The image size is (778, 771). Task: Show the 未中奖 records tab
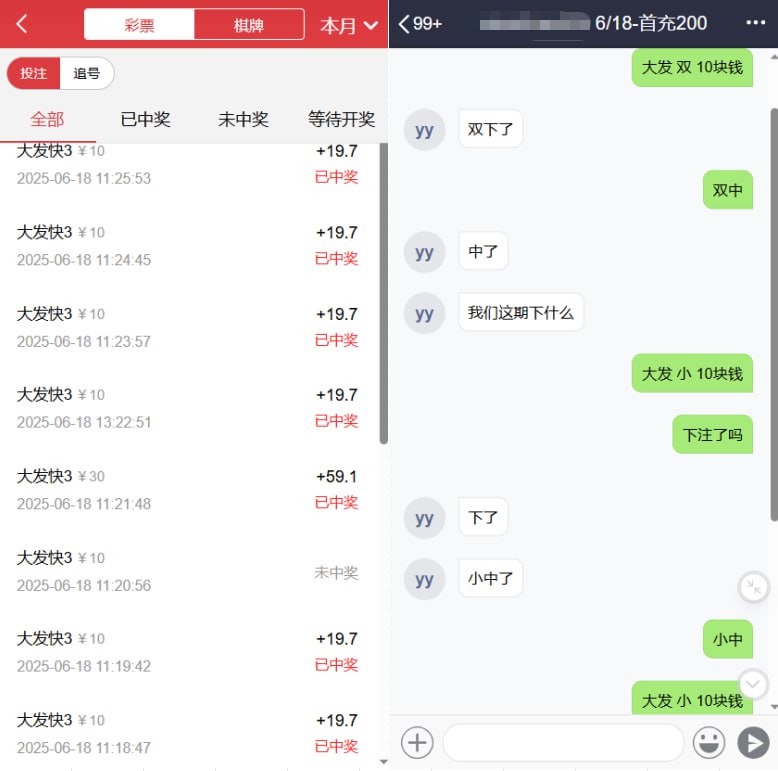coord(243,119)
